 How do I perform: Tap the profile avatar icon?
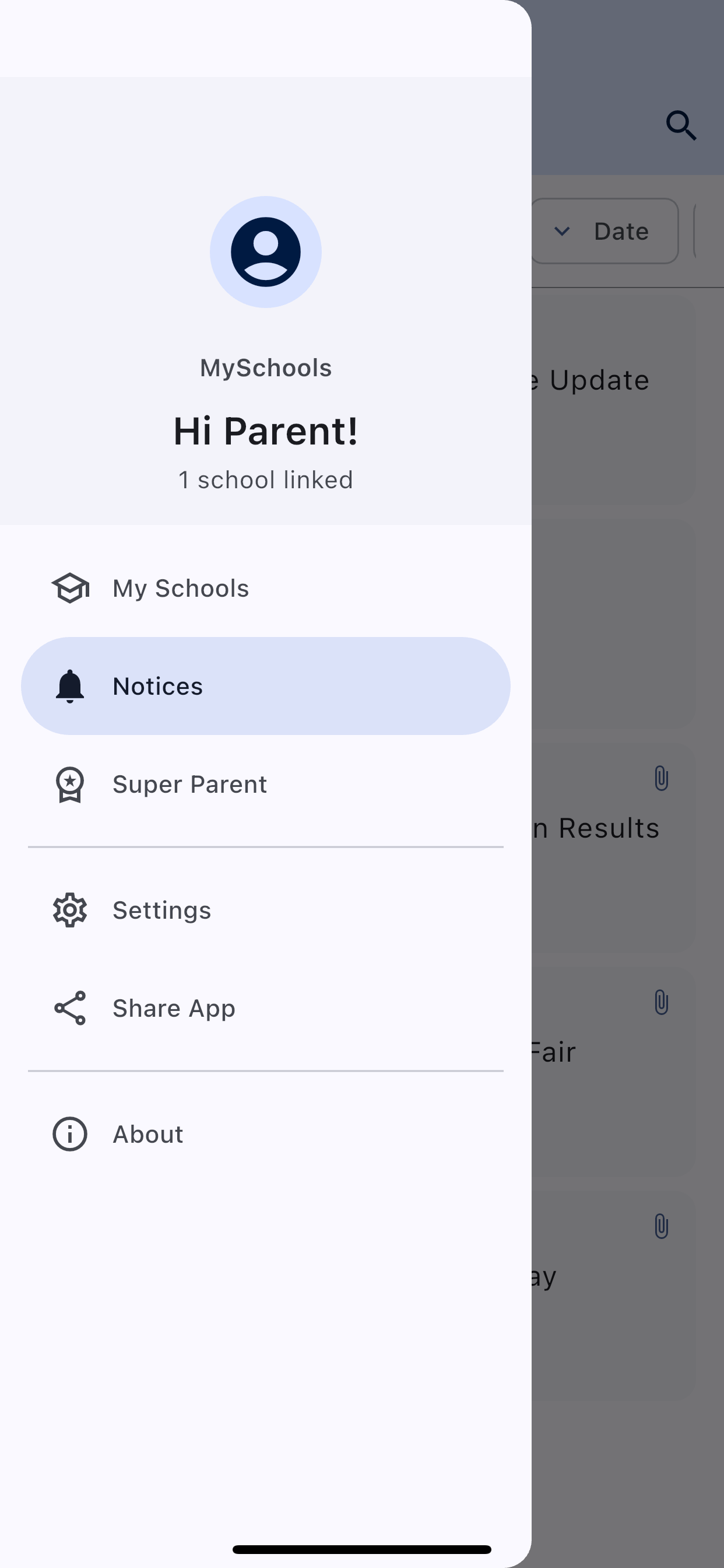pyautogui.click(x=265, y=252)
